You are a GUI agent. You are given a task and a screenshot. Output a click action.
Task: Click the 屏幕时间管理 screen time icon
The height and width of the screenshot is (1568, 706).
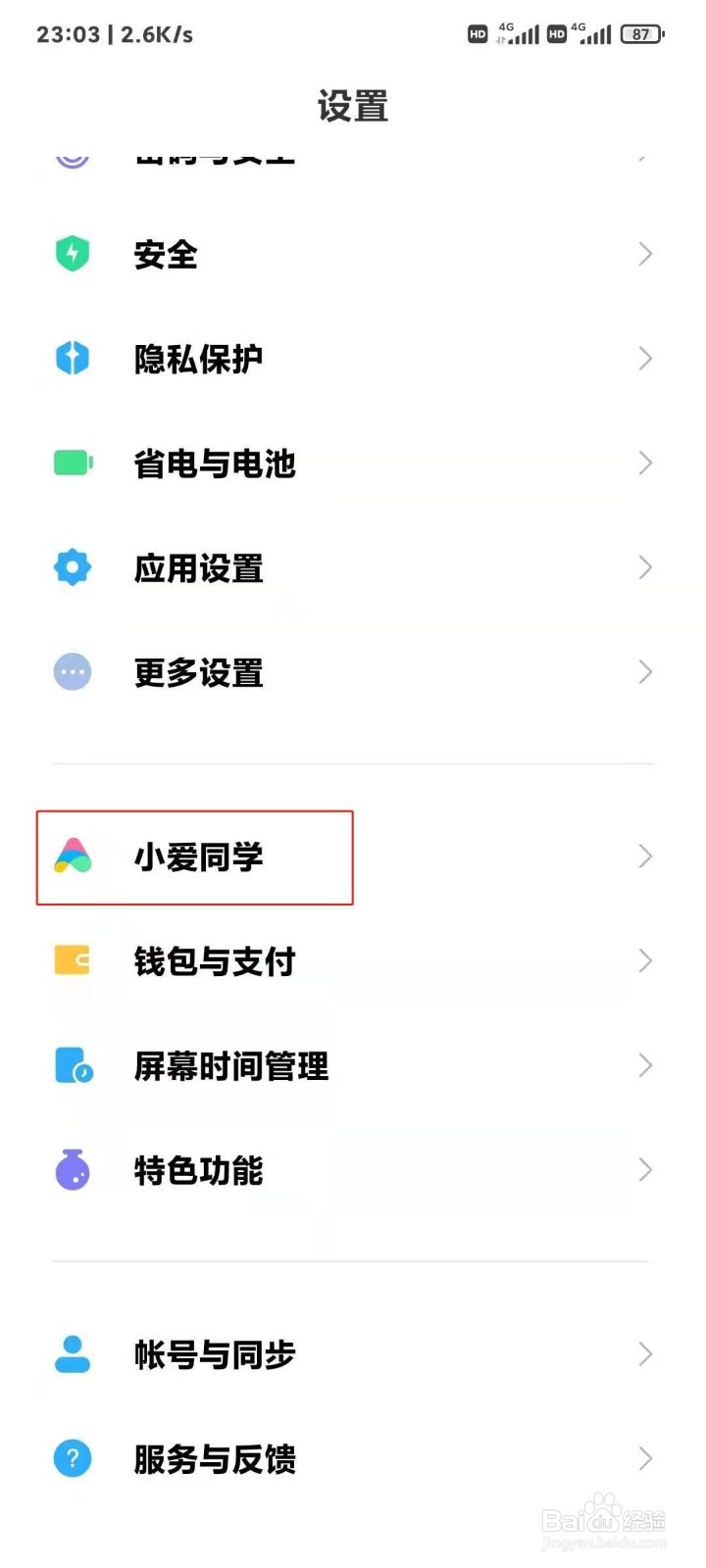coord(72,1065)
